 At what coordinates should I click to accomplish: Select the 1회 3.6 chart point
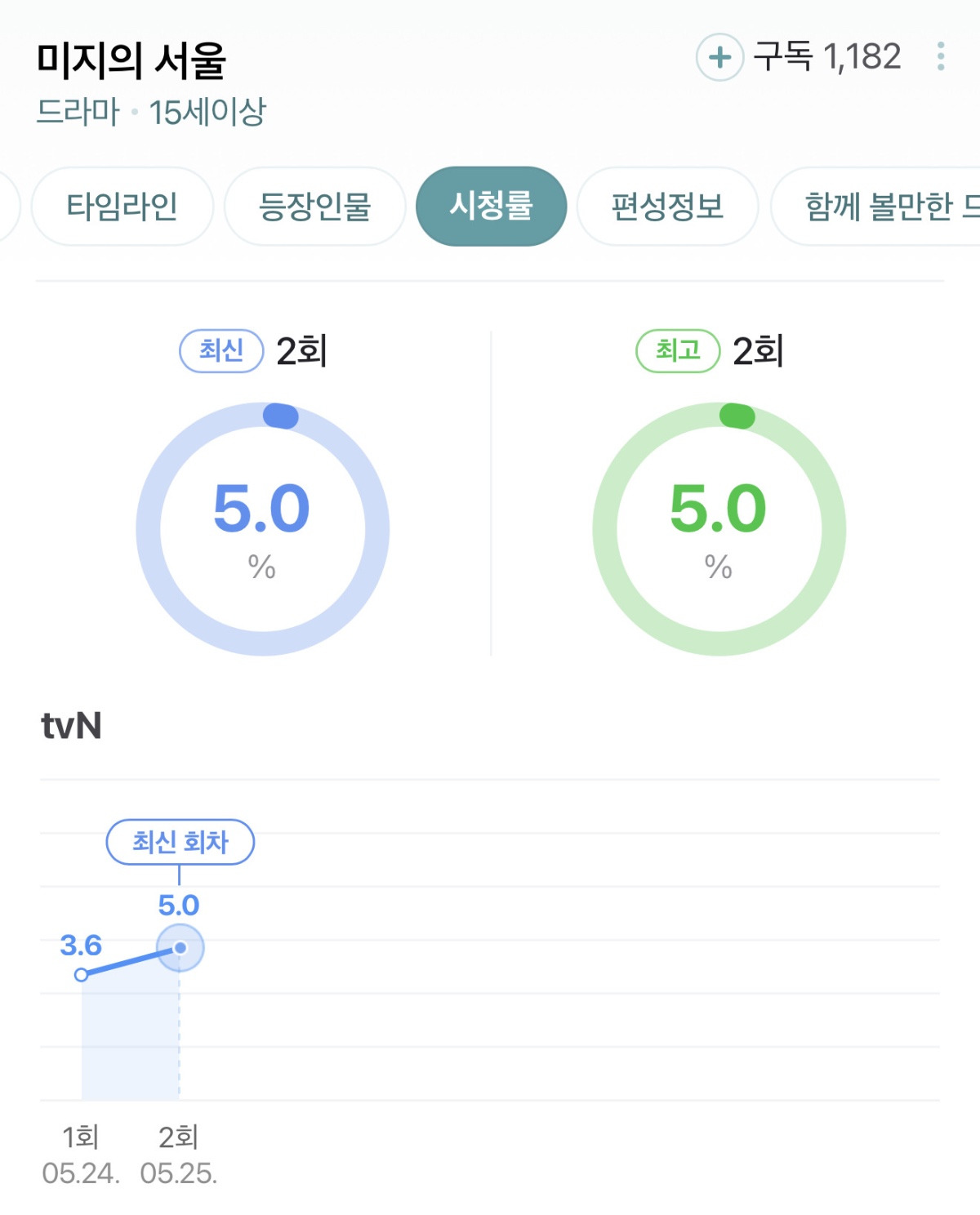[81, 974]
